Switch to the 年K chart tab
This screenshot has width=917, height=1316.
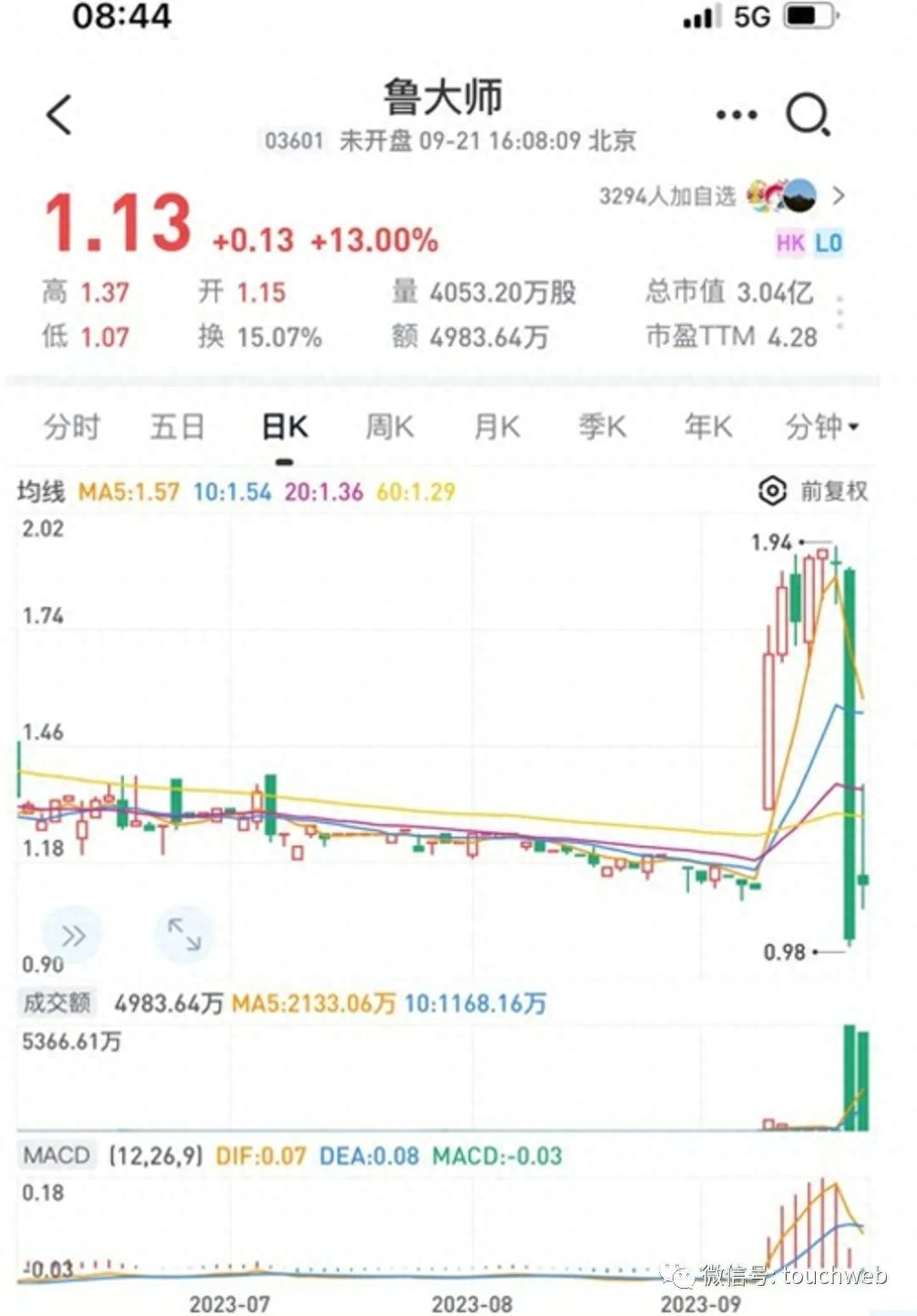click(708, 427)
